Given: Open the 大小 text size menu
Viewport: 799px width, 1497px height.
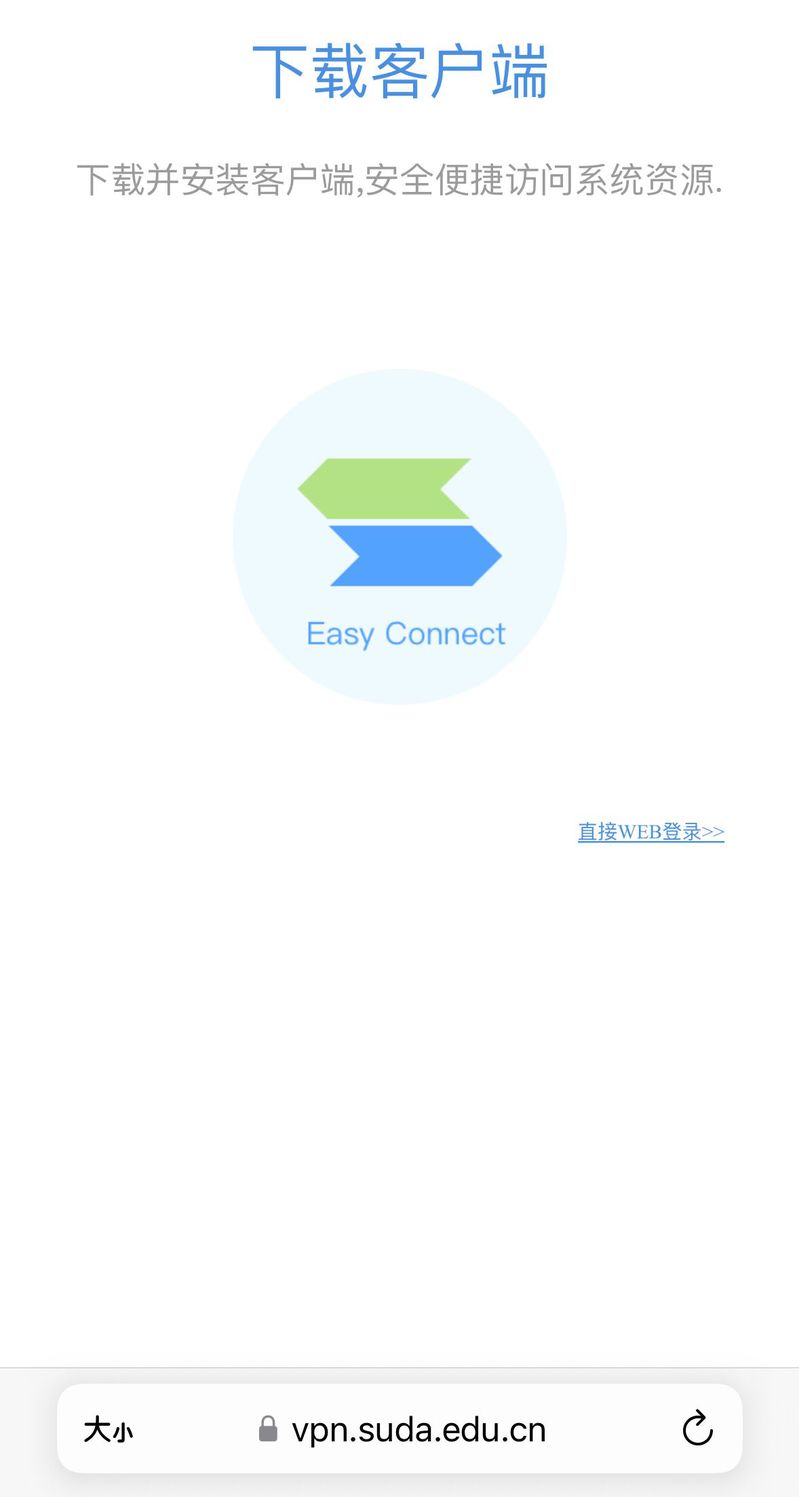Looking at the screenshot, I should pyautogui.click(x=108, y=1430).
